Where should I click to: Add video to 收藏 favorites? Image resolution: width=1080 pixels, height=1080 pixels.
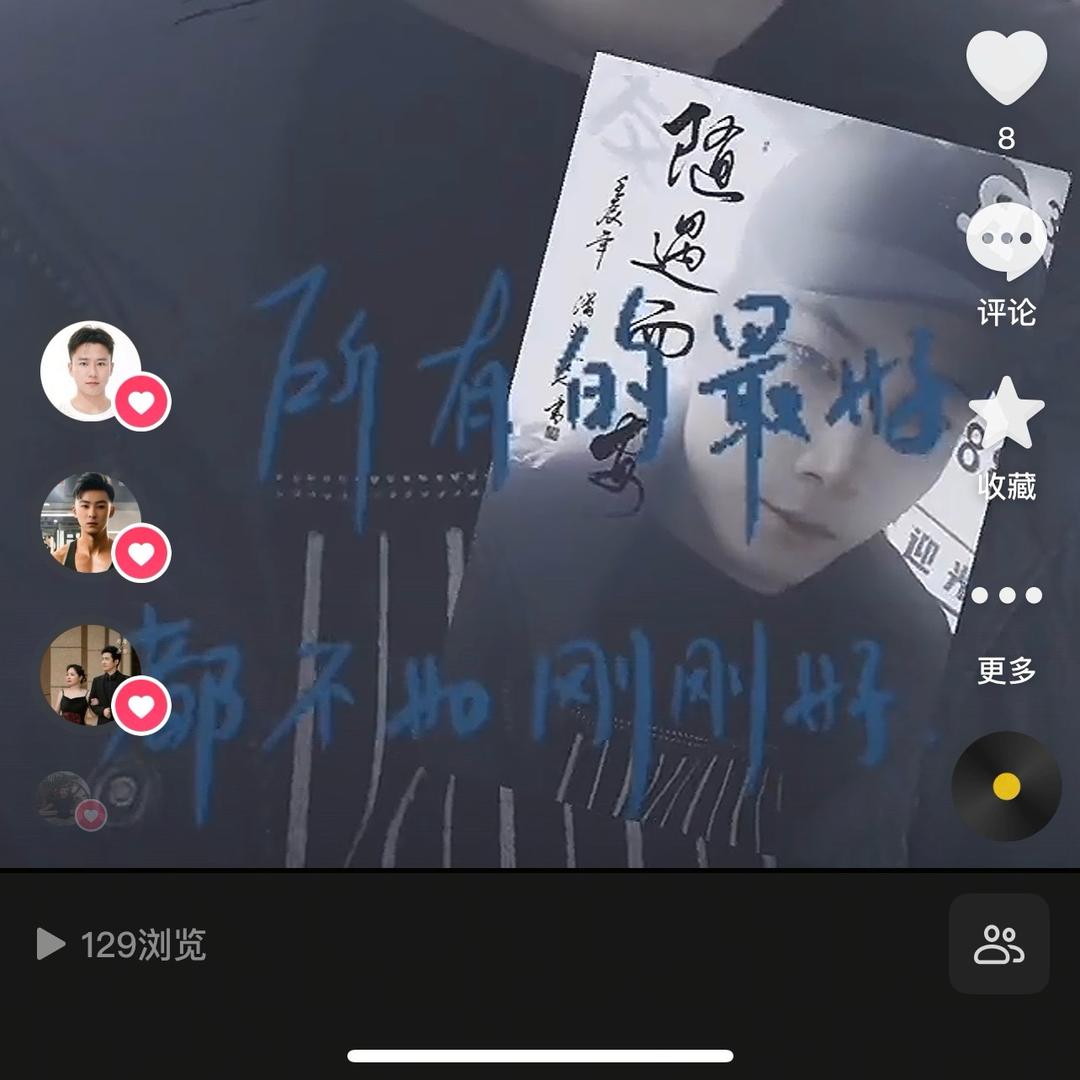coord(1006,414)
